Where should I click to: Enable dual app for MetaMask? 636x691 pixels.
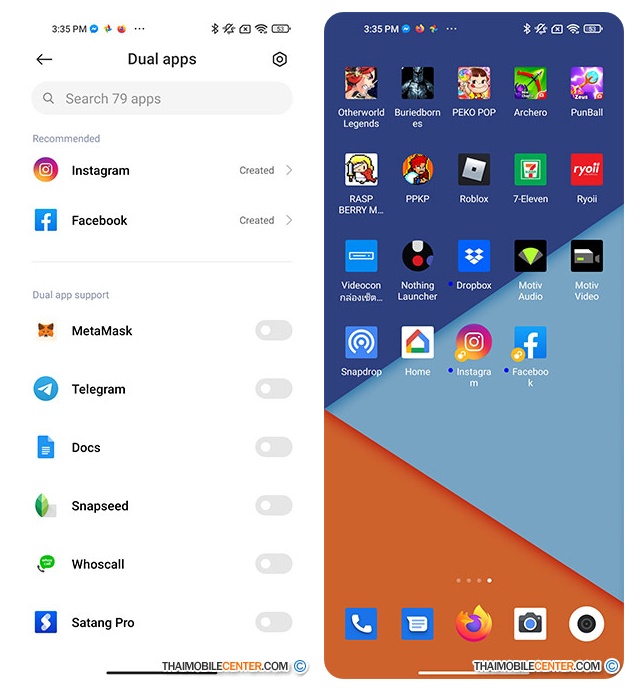273,331
